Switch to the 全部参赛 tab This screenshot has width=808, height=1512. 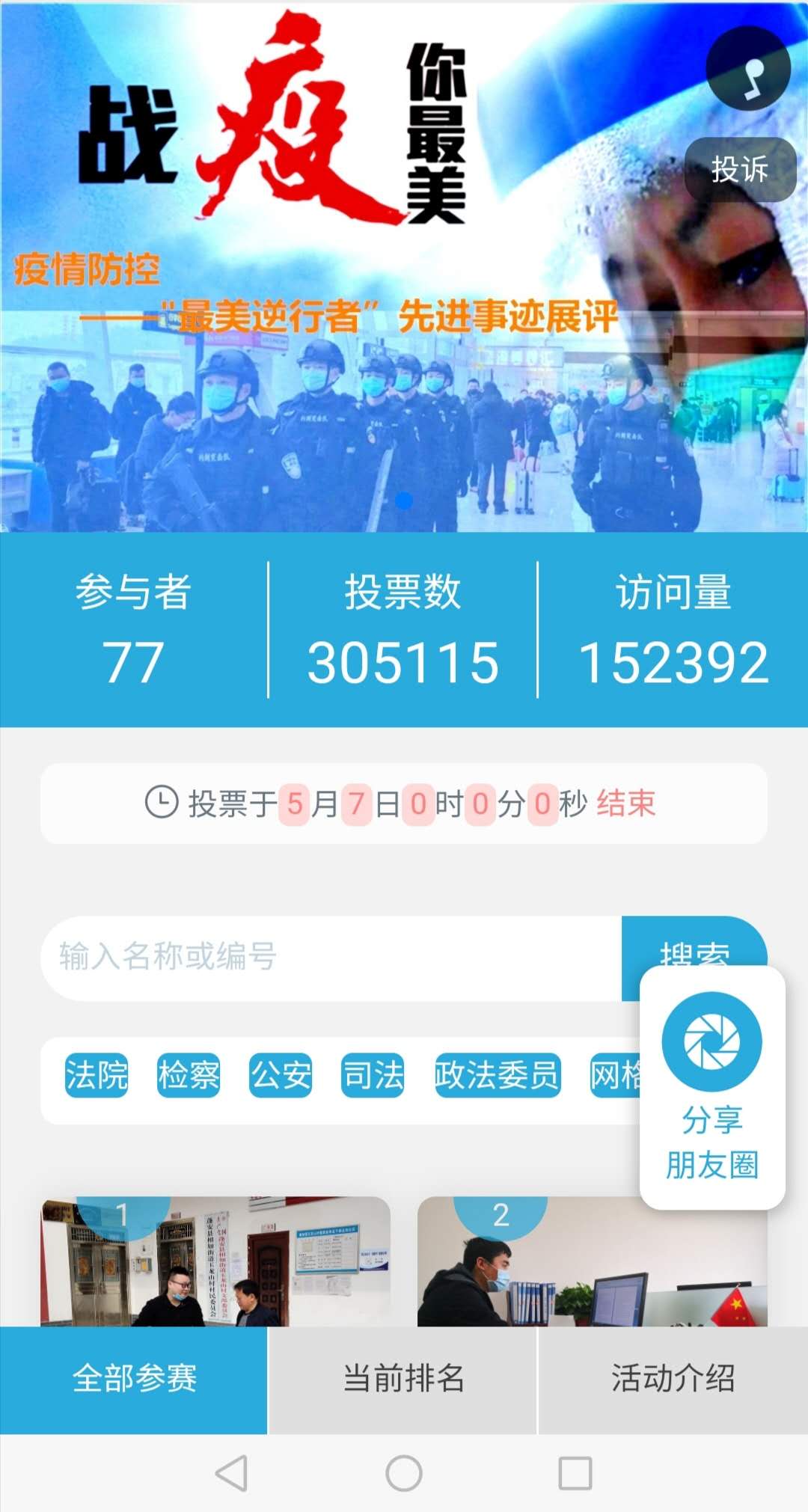coord(134,1380)
